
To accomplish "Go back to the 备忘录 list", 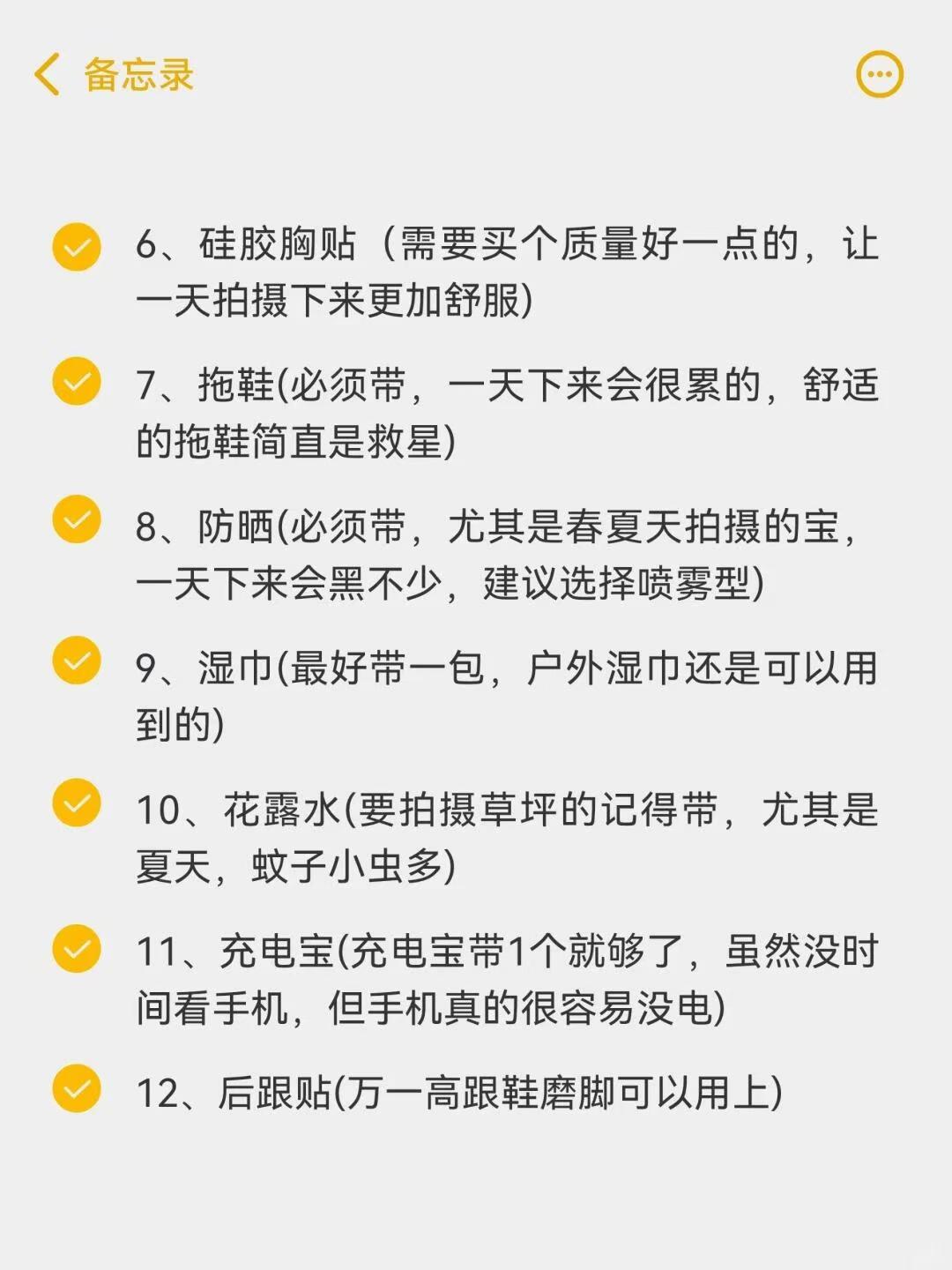I will coord(113,74).
